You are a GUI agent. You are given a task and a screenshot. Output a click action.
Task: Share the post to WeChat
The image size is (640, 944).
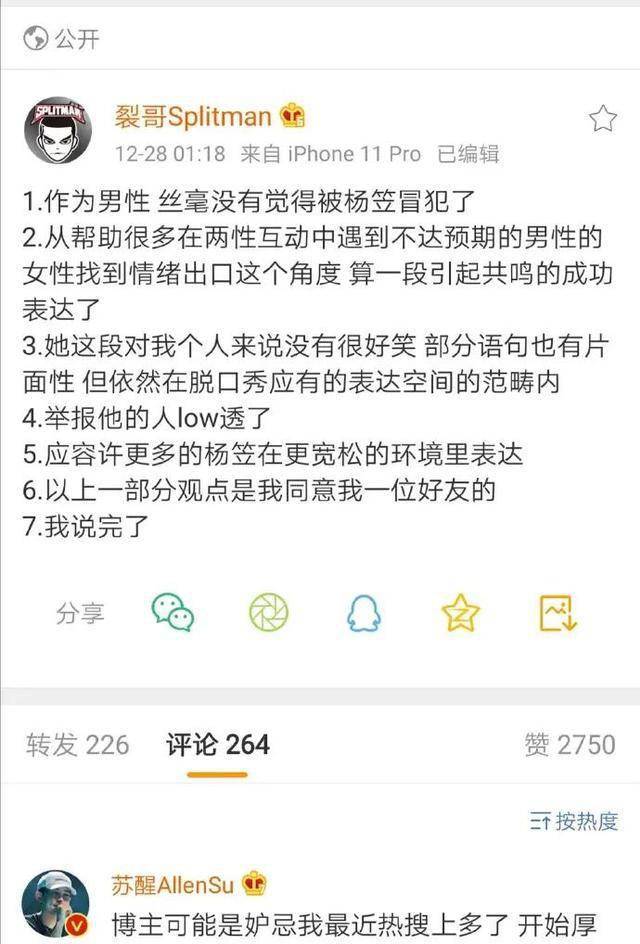173,612
